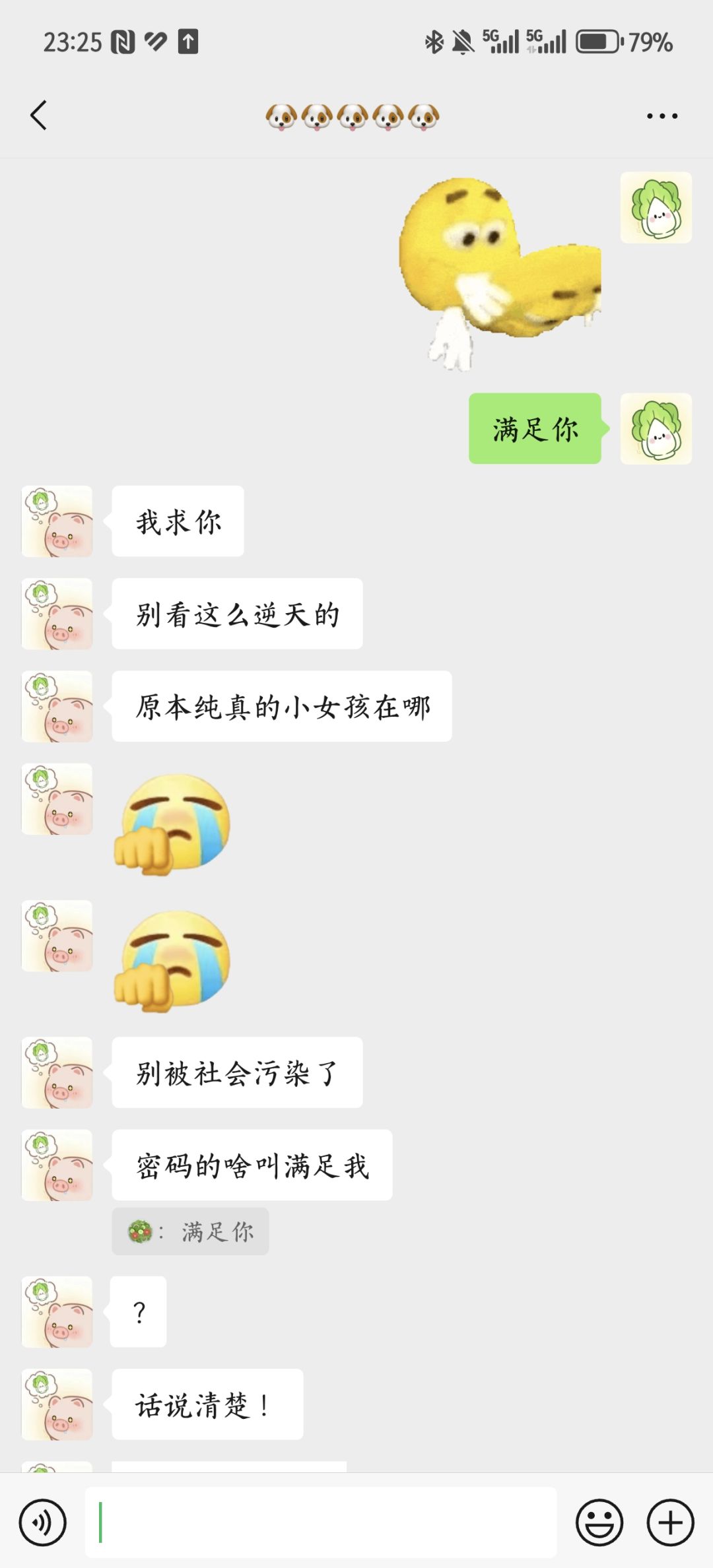Viewport: 713px width, 1568px height.
Task: Select the message bubble 满足你
Action: pyautogui.click(x=535, y=429)
